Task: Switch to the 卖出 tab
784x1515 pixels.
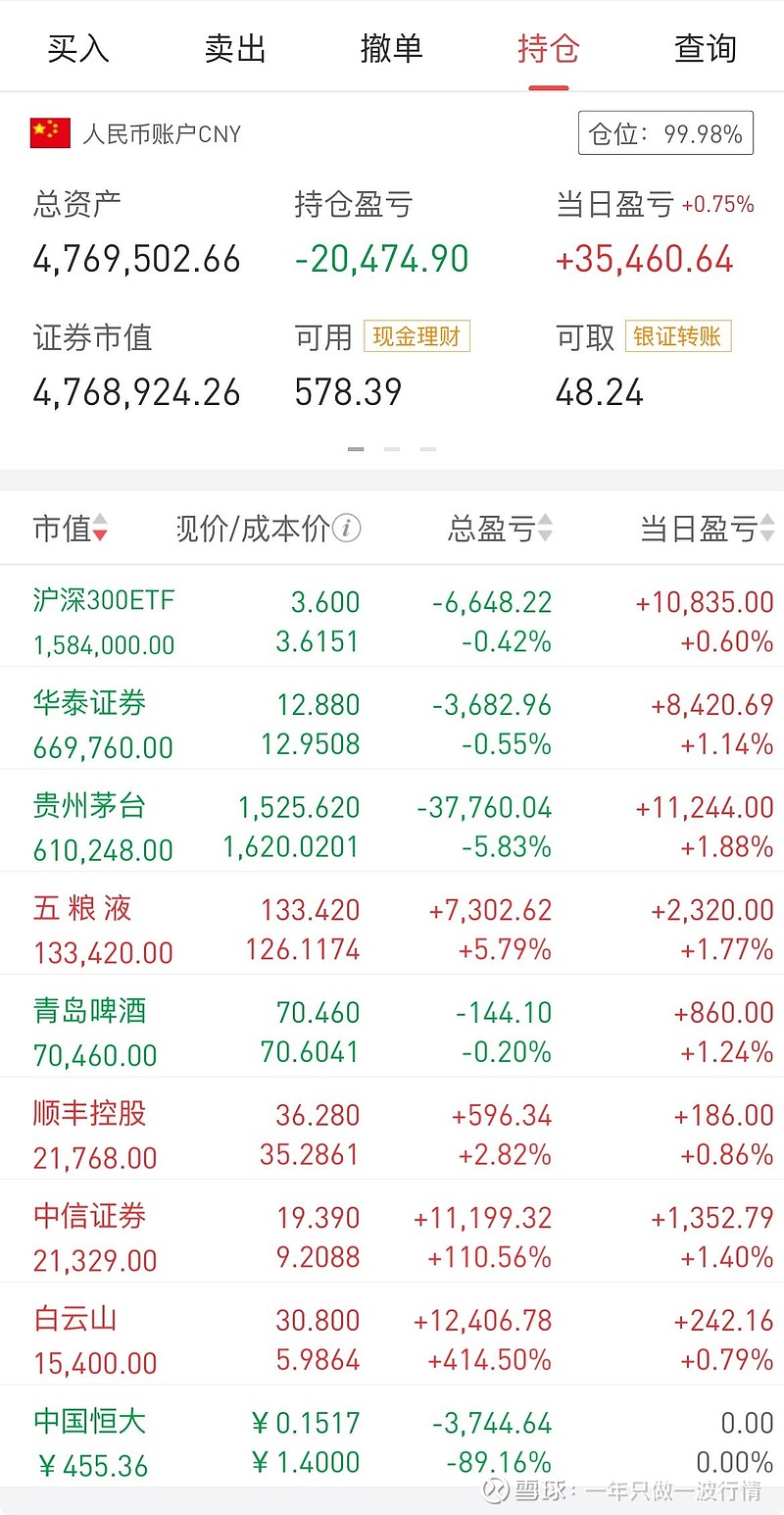Action: pos(235,48)
